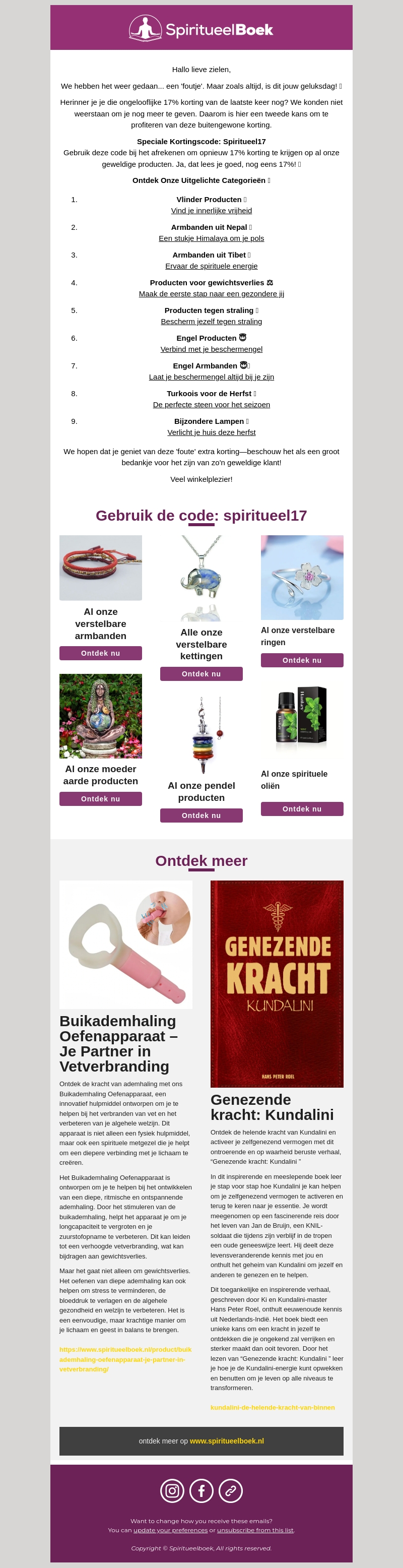The height and width of the screenshot is (1568, 403).
Task: Visit www.spiritueelboek.nl from the dark banner
Action: tap(227, 1441)
